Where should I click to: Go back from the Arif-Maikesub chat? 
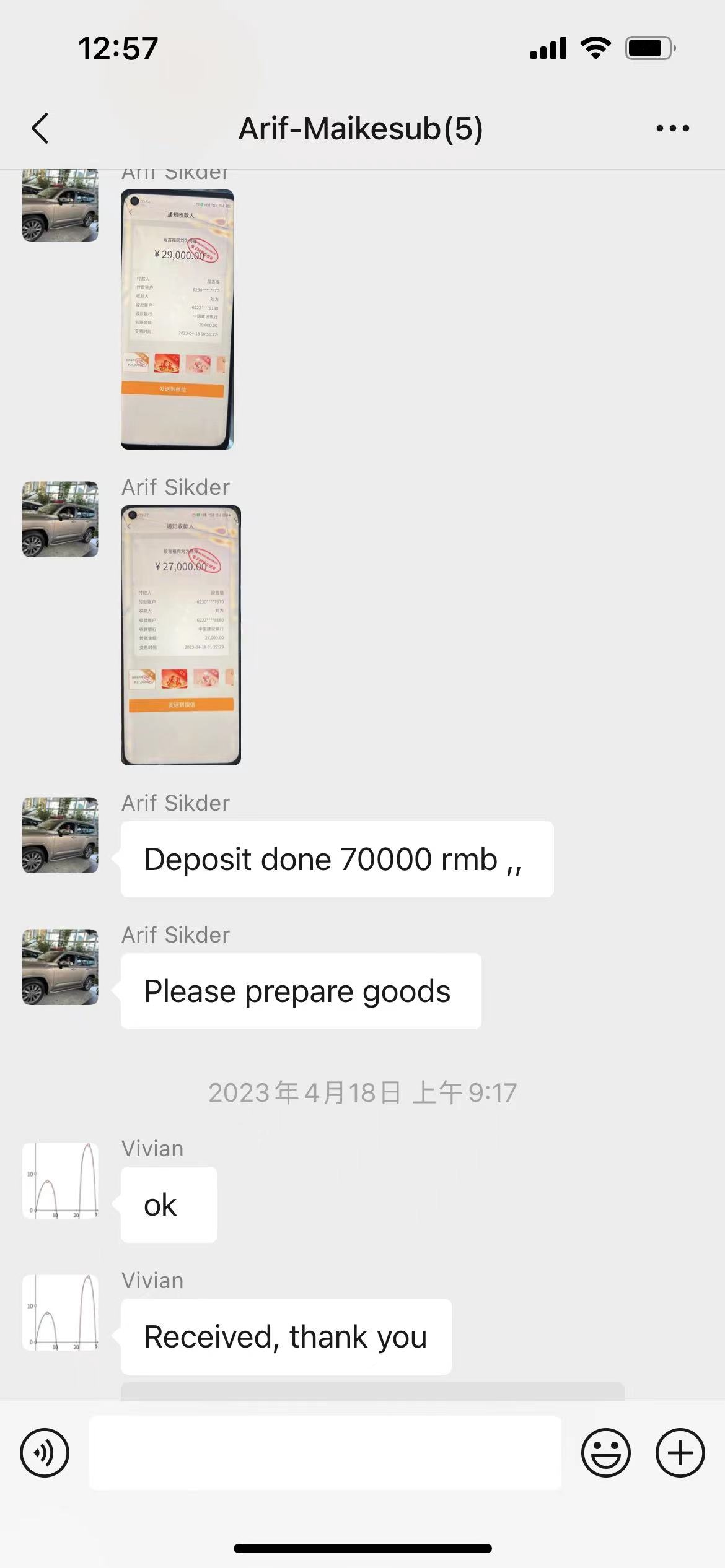(40, 129)
